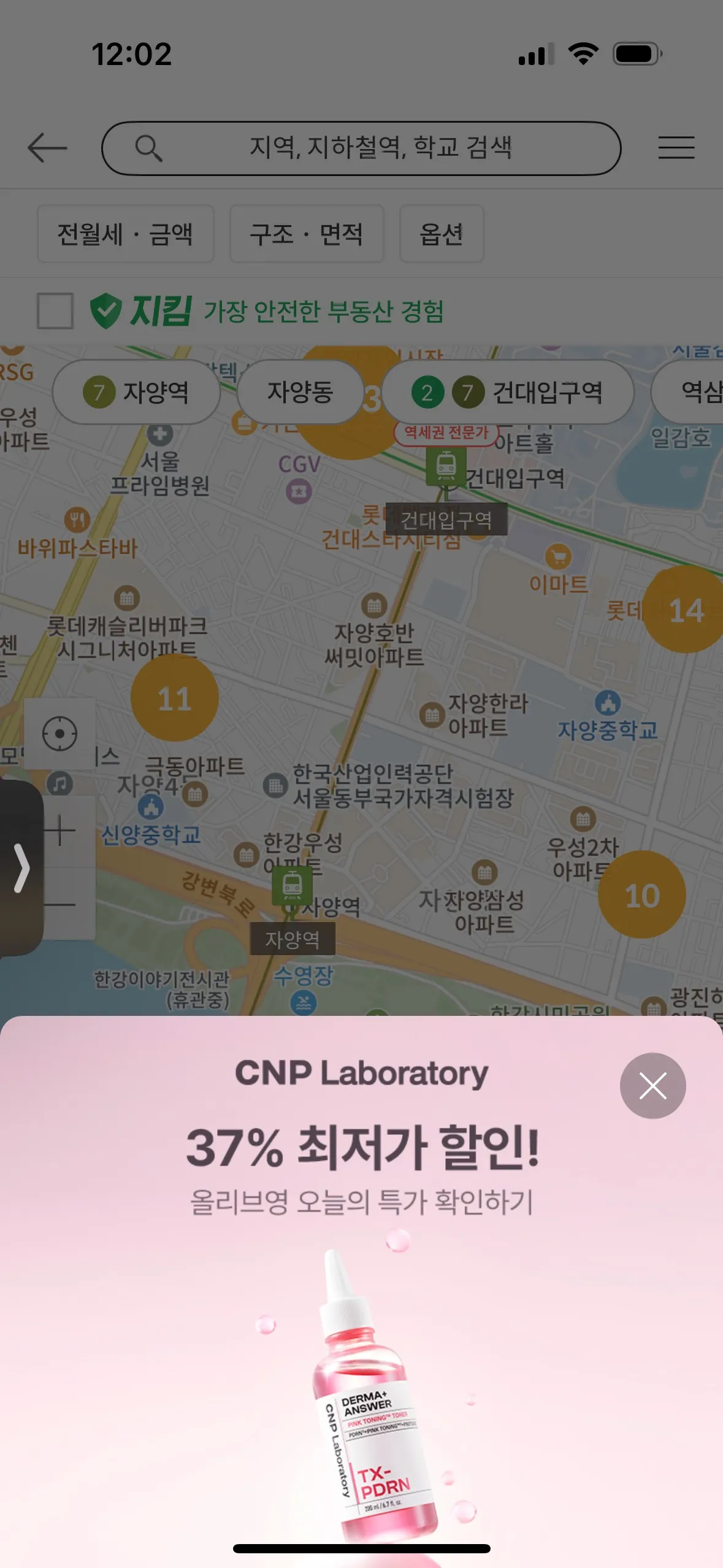This screenshot has height=1568, width=723.
Task: Zoom in the map with plus button
Action: click(x=59, y=831)
